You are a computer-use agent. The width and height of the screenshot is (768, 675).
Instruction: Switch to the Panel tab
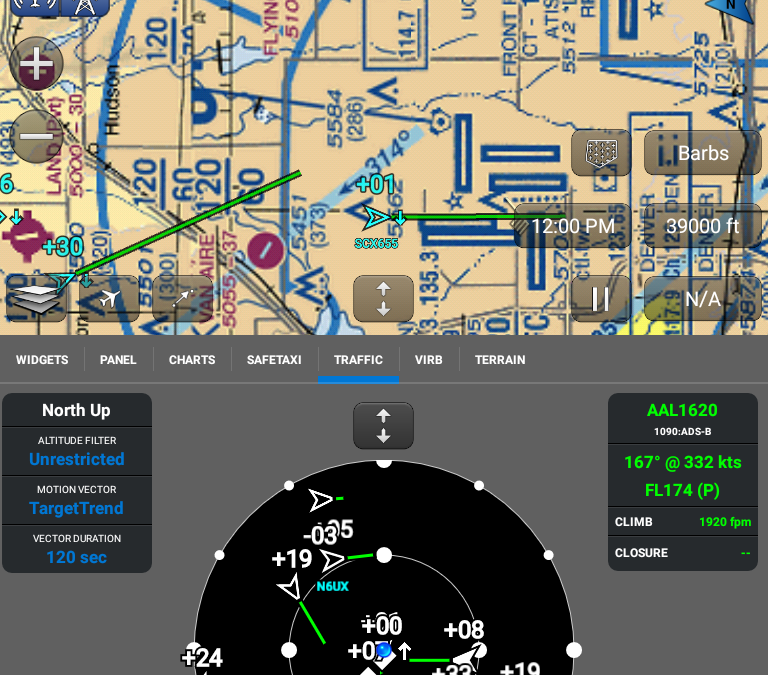[x=118, y=360]
